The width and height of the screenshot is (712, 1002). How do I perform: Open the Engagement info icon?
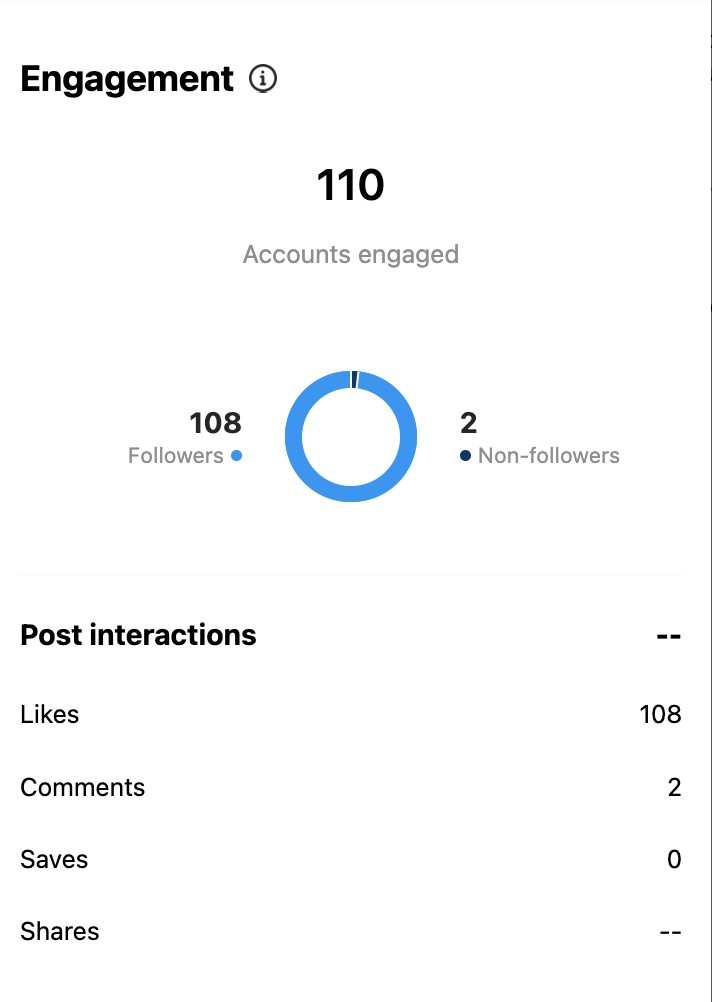pyautogui.click(x=263, y=79)
